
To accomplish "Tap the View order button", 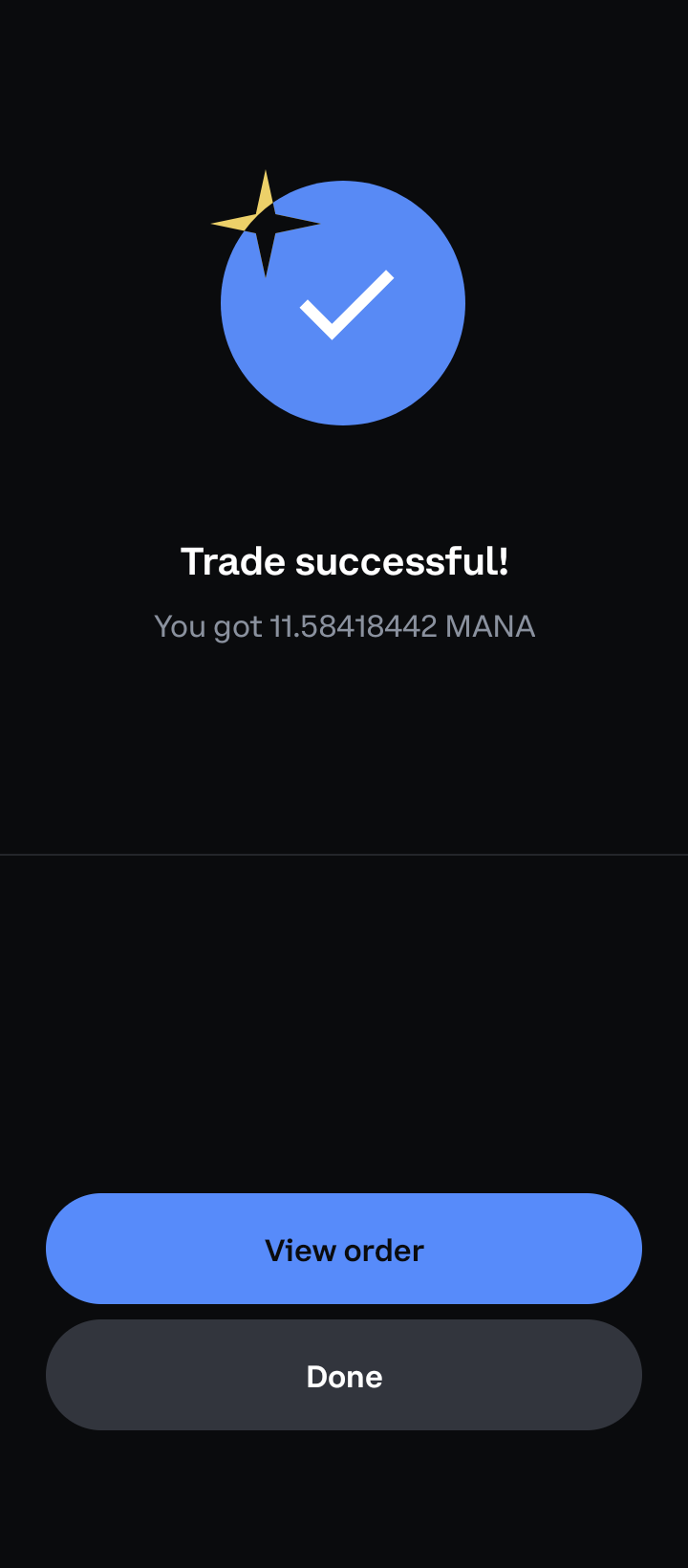I will [x=344, y=1249].
